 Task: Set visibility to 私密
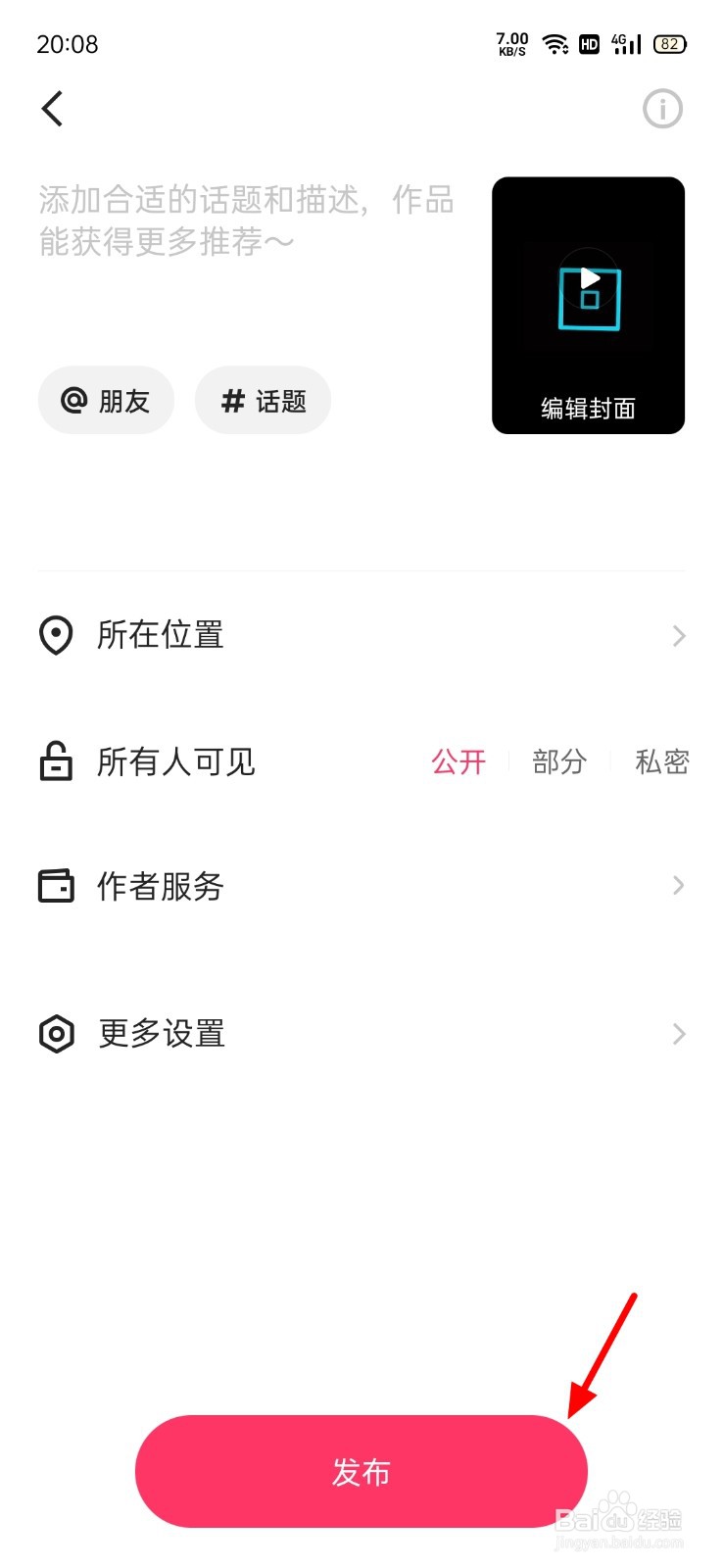tap(662, 761)
